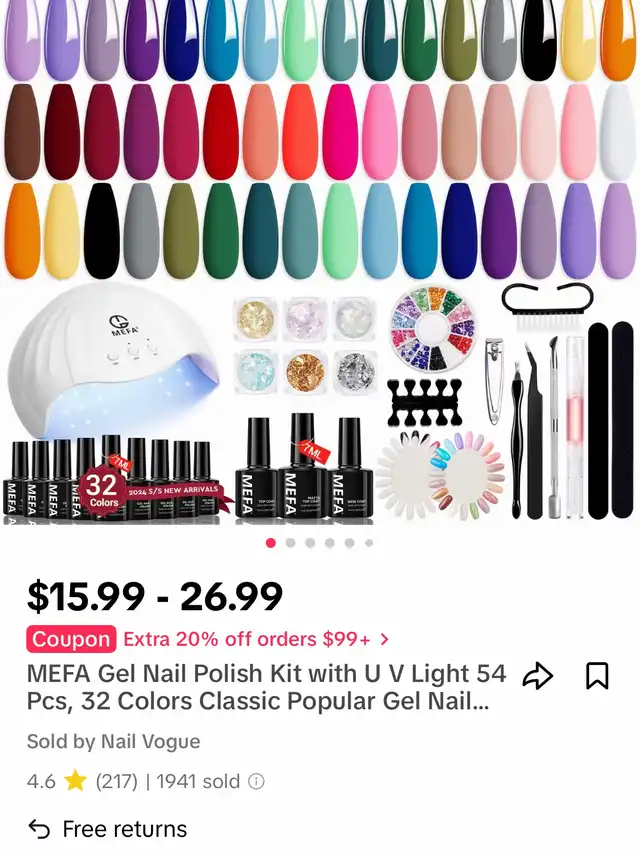This screenshot has width=640, height=856.
Task: Tap the info icon beside 1941 sold
Action: point(256,781)
